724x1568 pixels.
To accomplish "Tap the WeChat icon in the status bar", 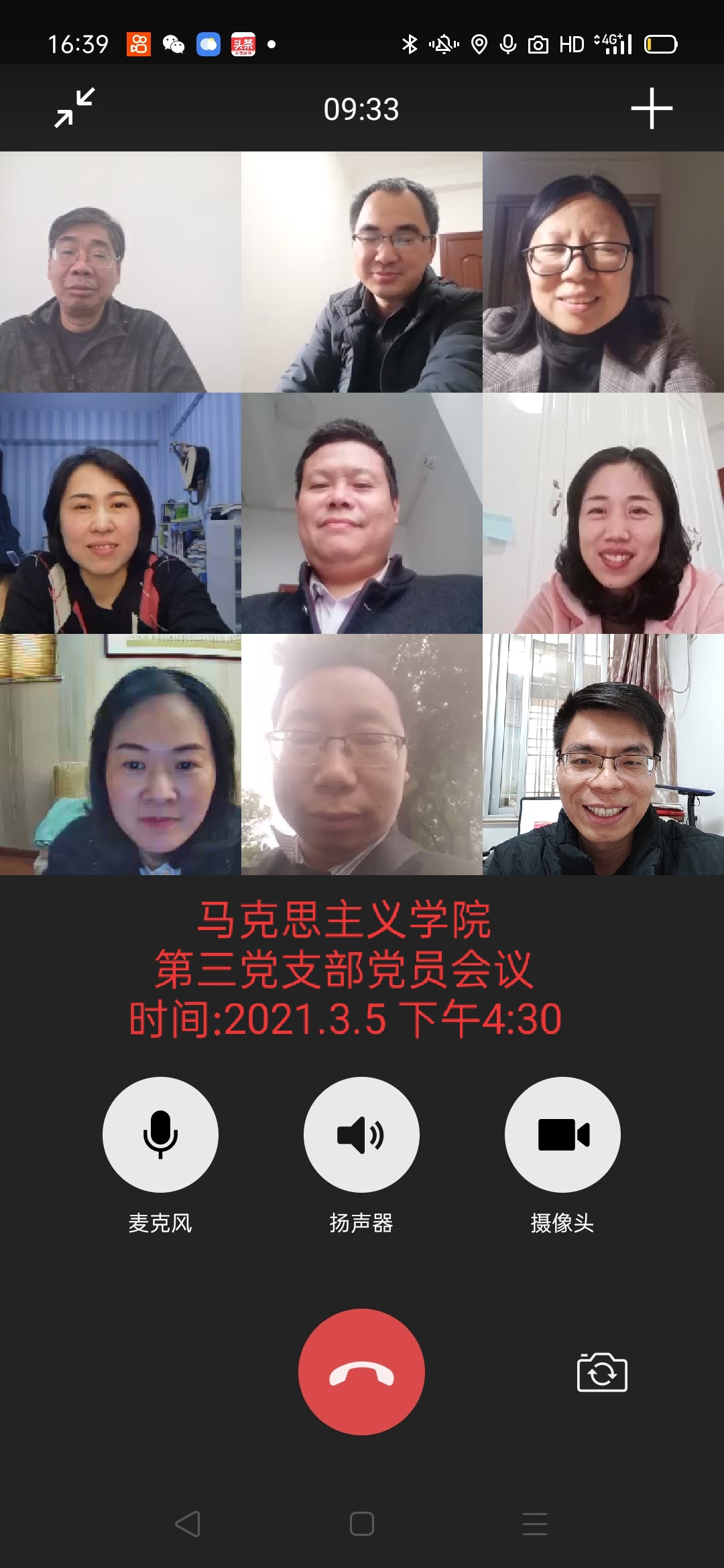I will 175,44.
